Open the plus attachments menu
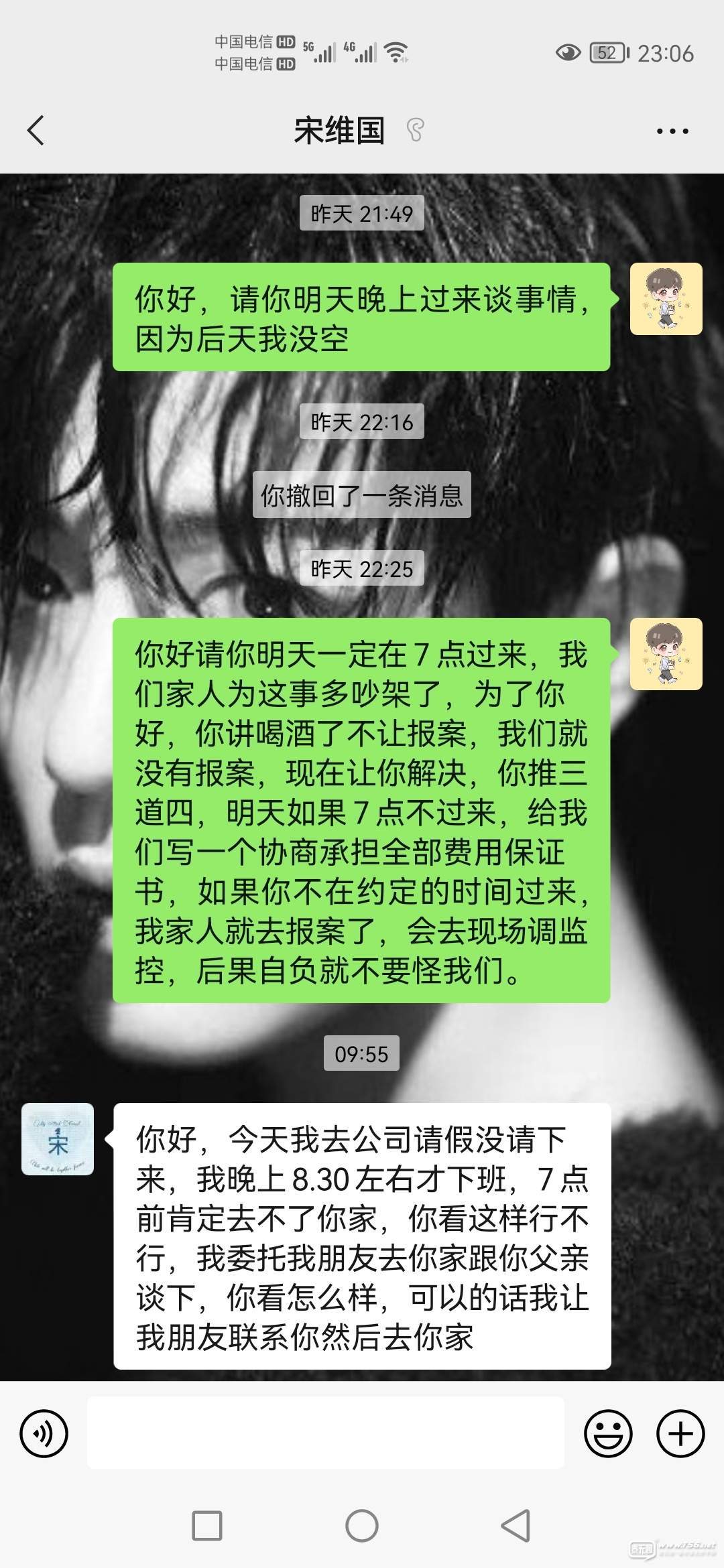Image resolution: width=724 pixels, height=1568 pixels. click(x=680, y=1433)
